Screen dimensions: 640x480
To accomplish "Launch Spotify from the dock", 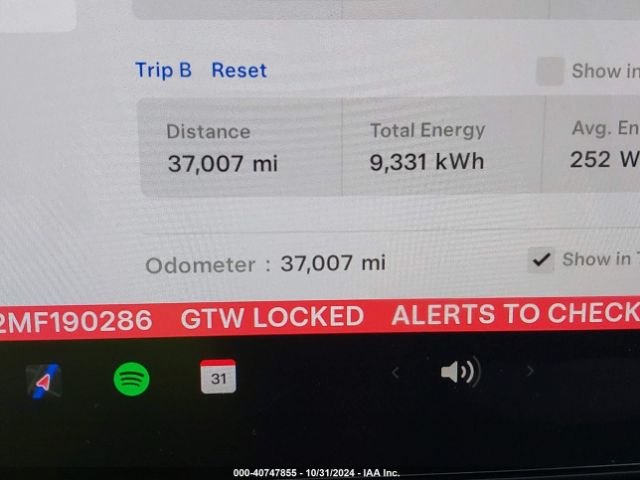I will point(131,378).
